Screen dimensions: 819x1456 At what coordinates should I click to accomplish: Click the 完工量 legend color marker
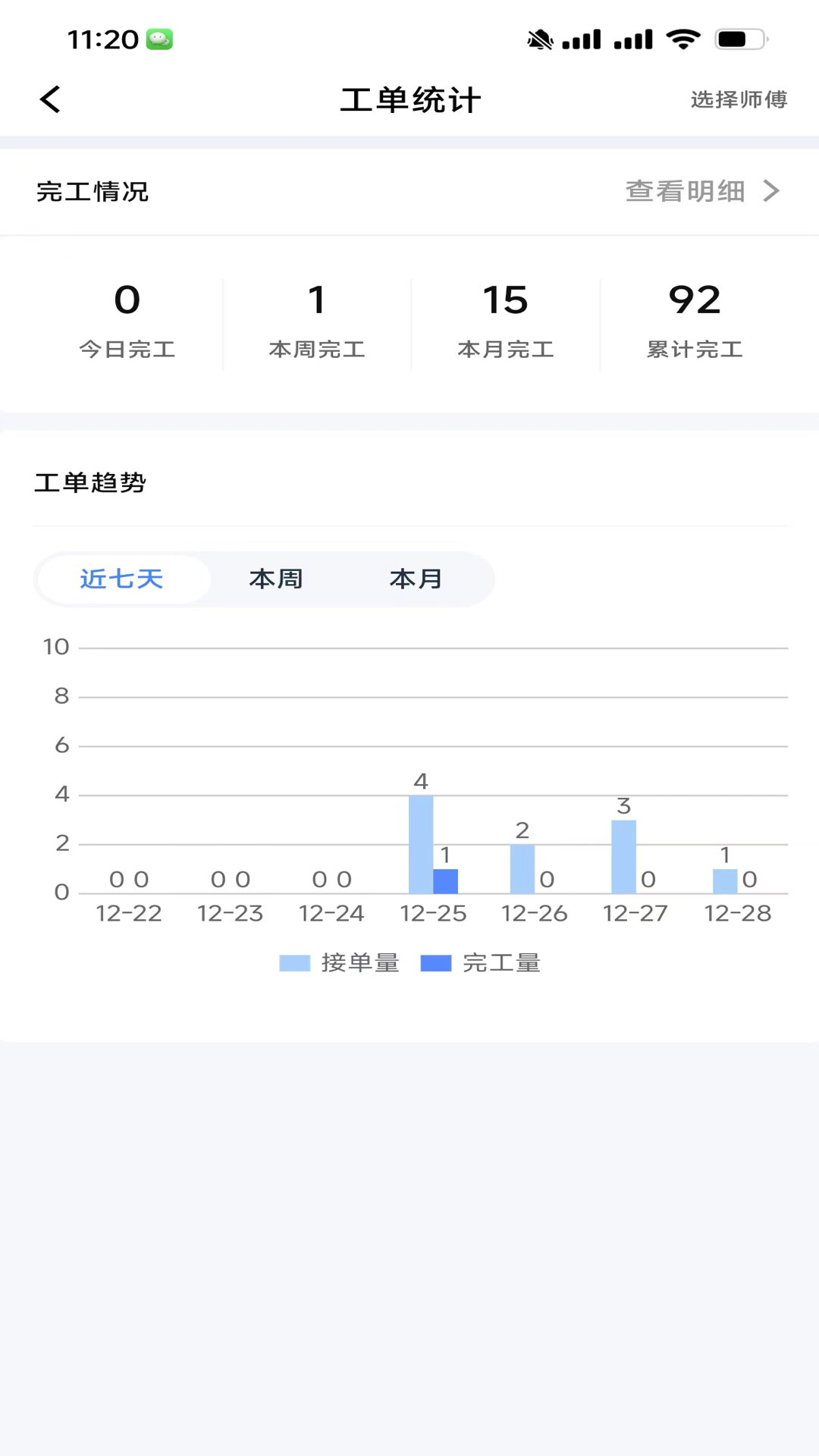point(436,962)
